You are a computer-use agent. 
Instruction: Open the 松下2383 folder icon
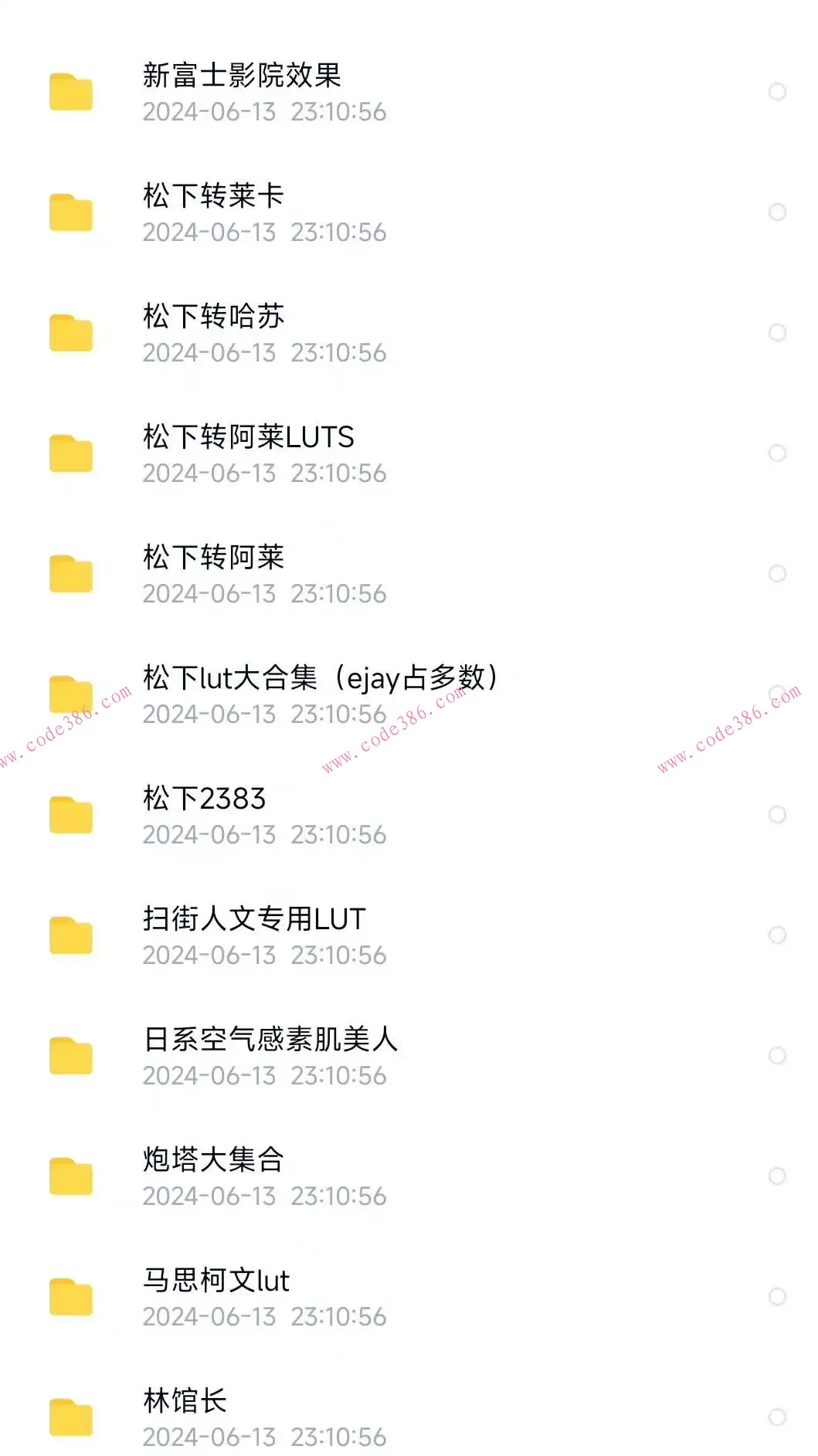[x=71, y=816]
